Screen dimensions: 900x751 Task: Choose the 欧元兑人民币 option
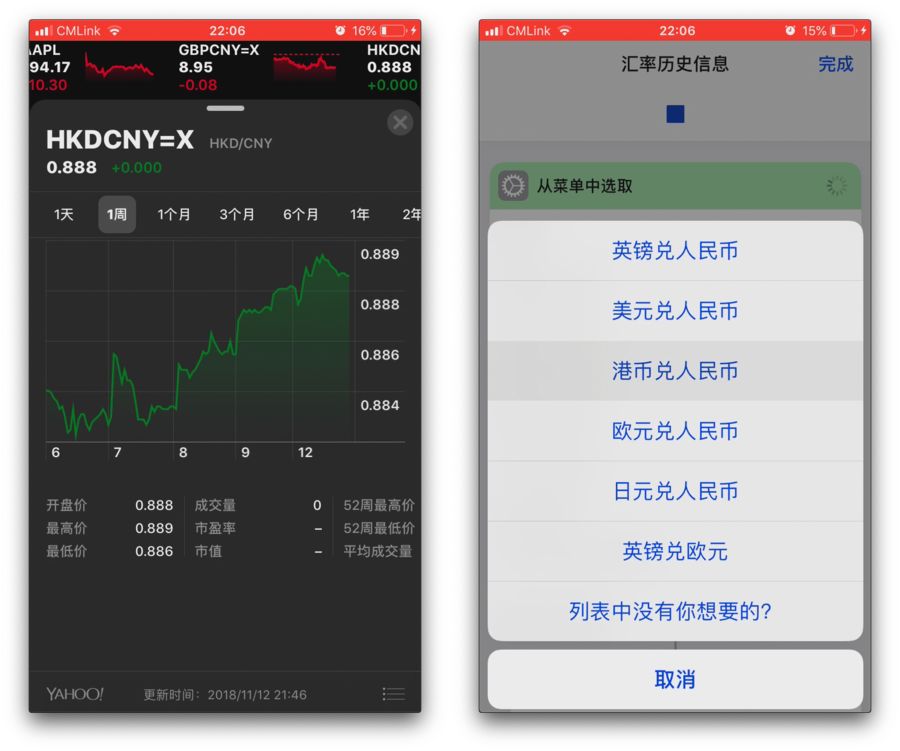[x=675, y=431]
